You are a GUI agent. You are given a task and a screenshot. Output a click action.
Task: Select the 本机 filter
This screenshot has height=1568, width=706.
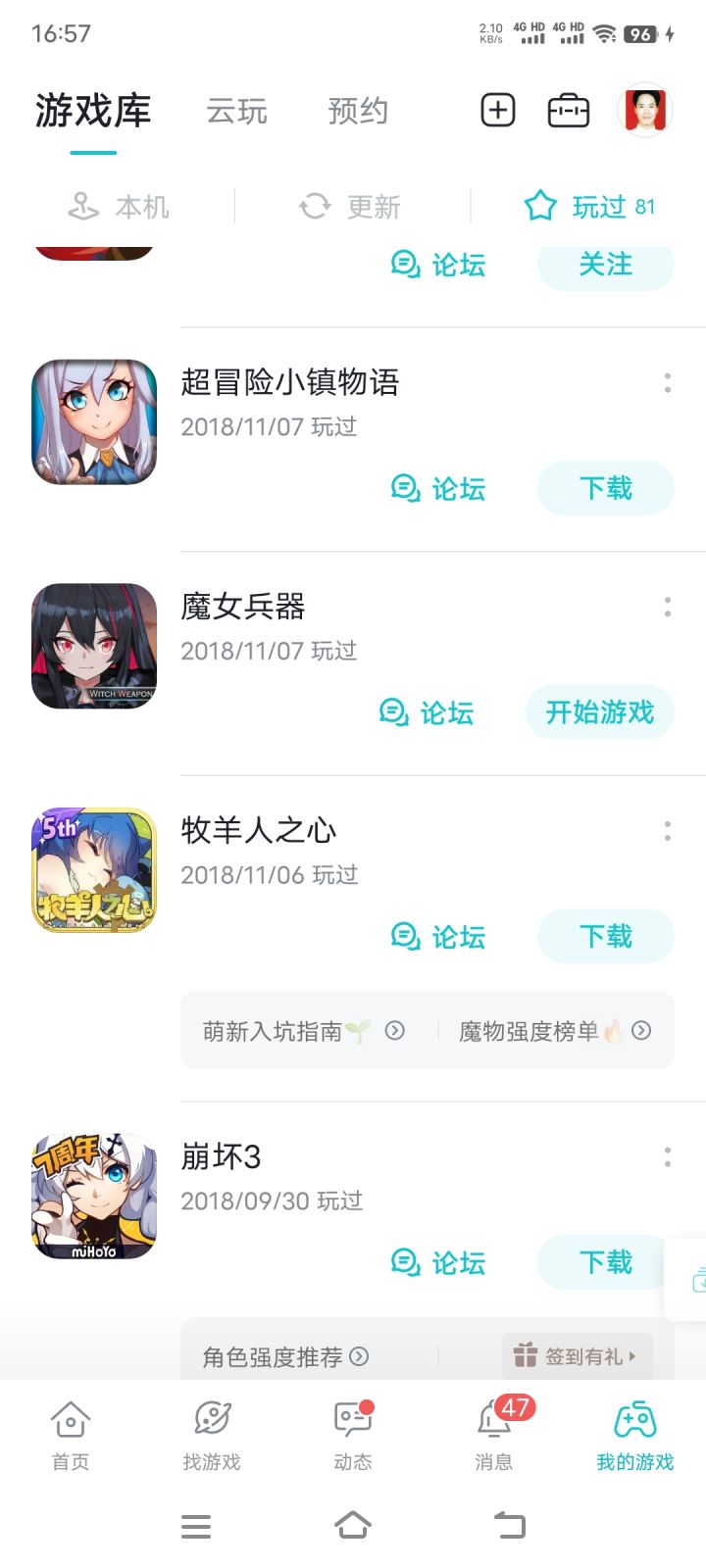point(118,207)
